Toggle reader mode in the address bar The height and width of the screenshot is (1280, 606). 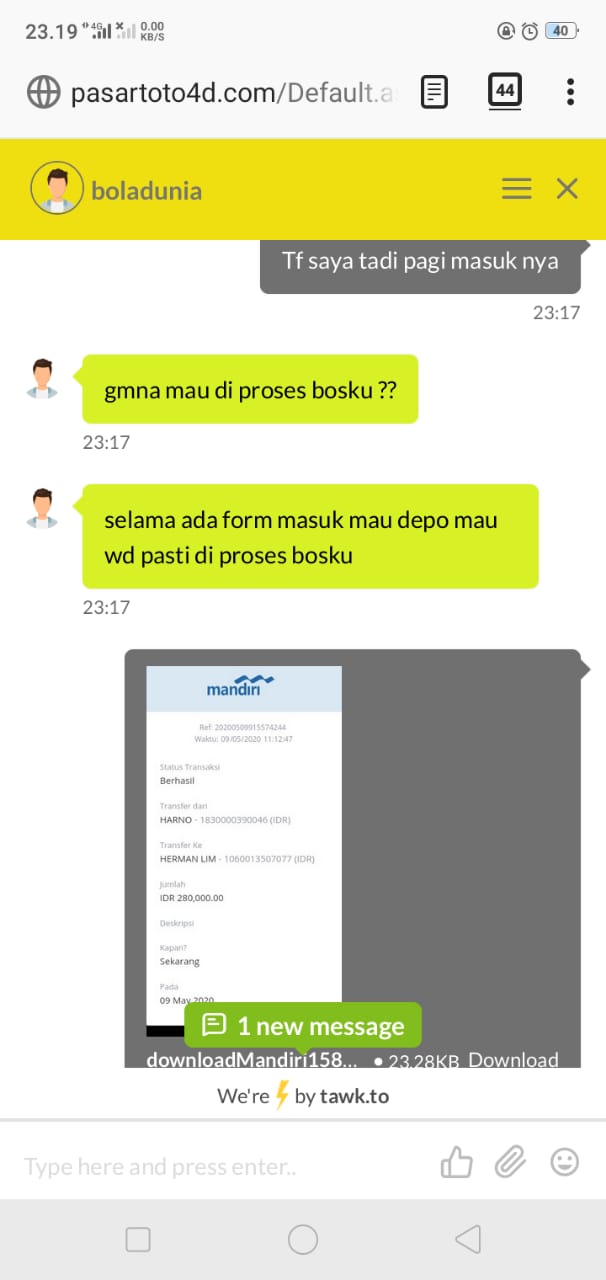click(433, 92)
